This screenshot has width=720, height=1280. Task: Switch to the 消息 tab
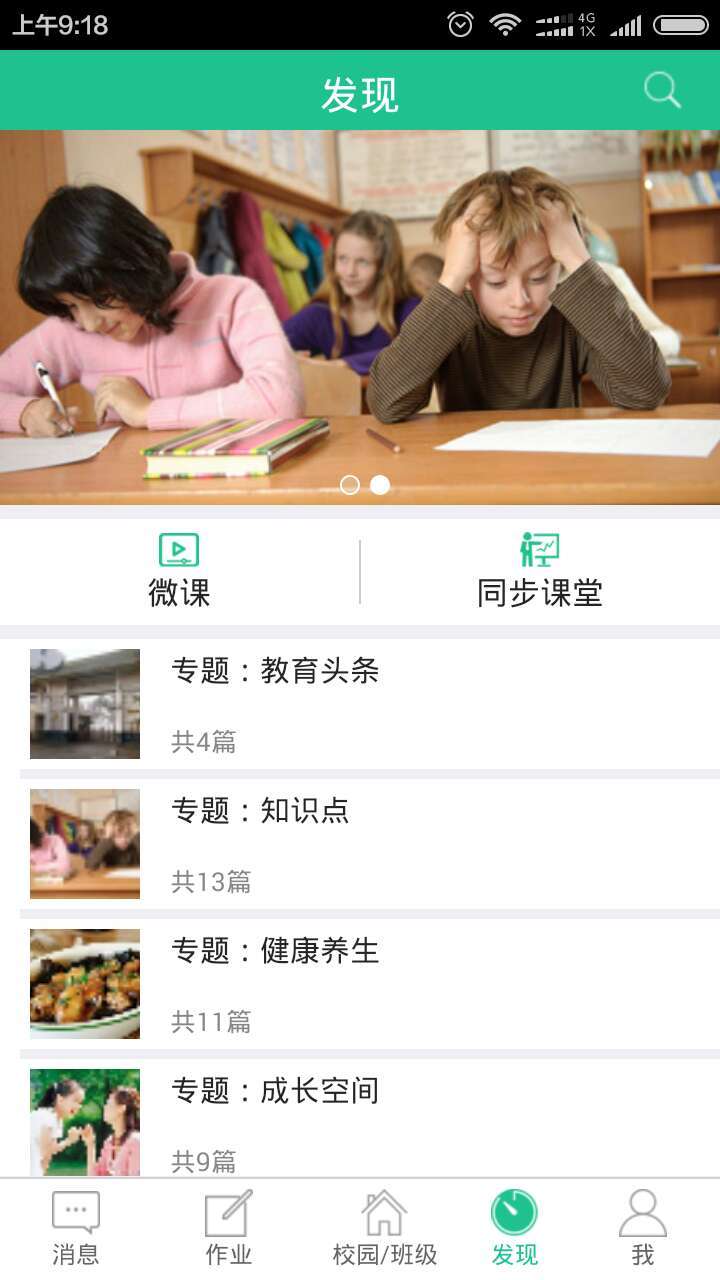(76, 1230)
